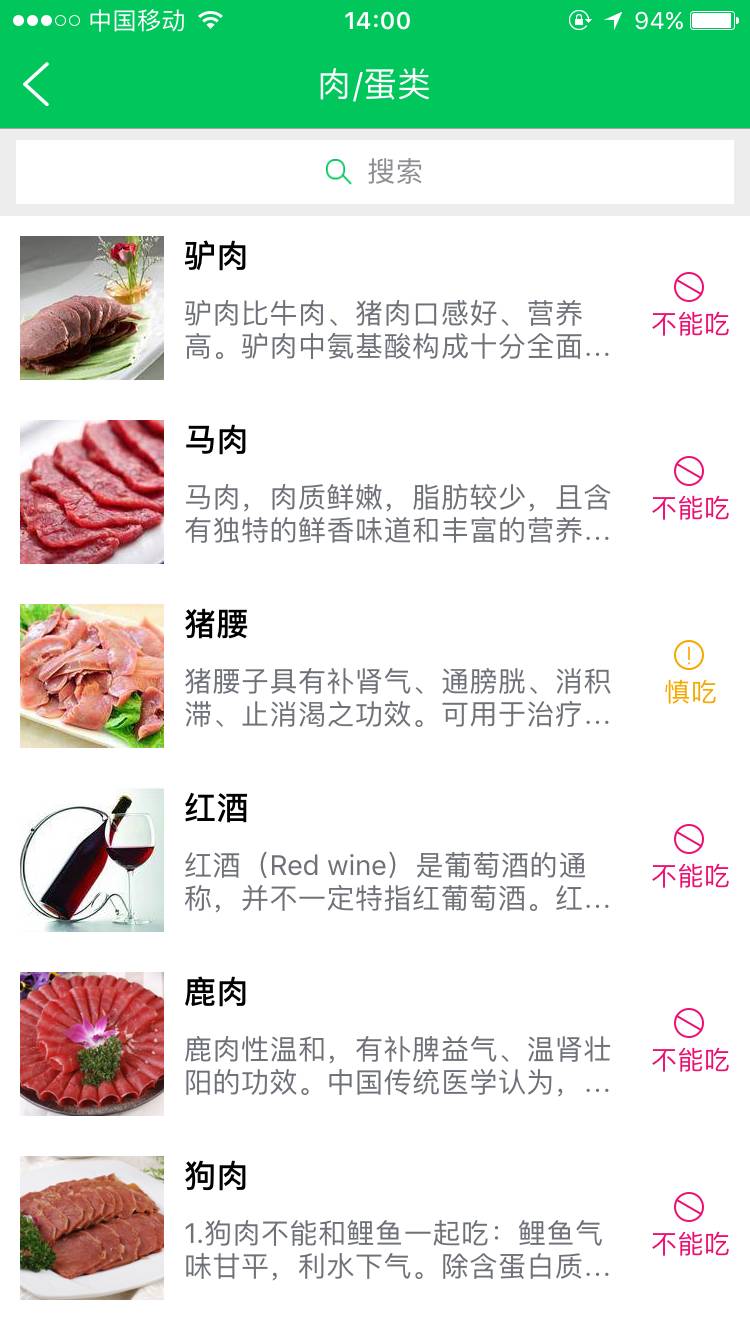View details for 马肉

point(375,492)
